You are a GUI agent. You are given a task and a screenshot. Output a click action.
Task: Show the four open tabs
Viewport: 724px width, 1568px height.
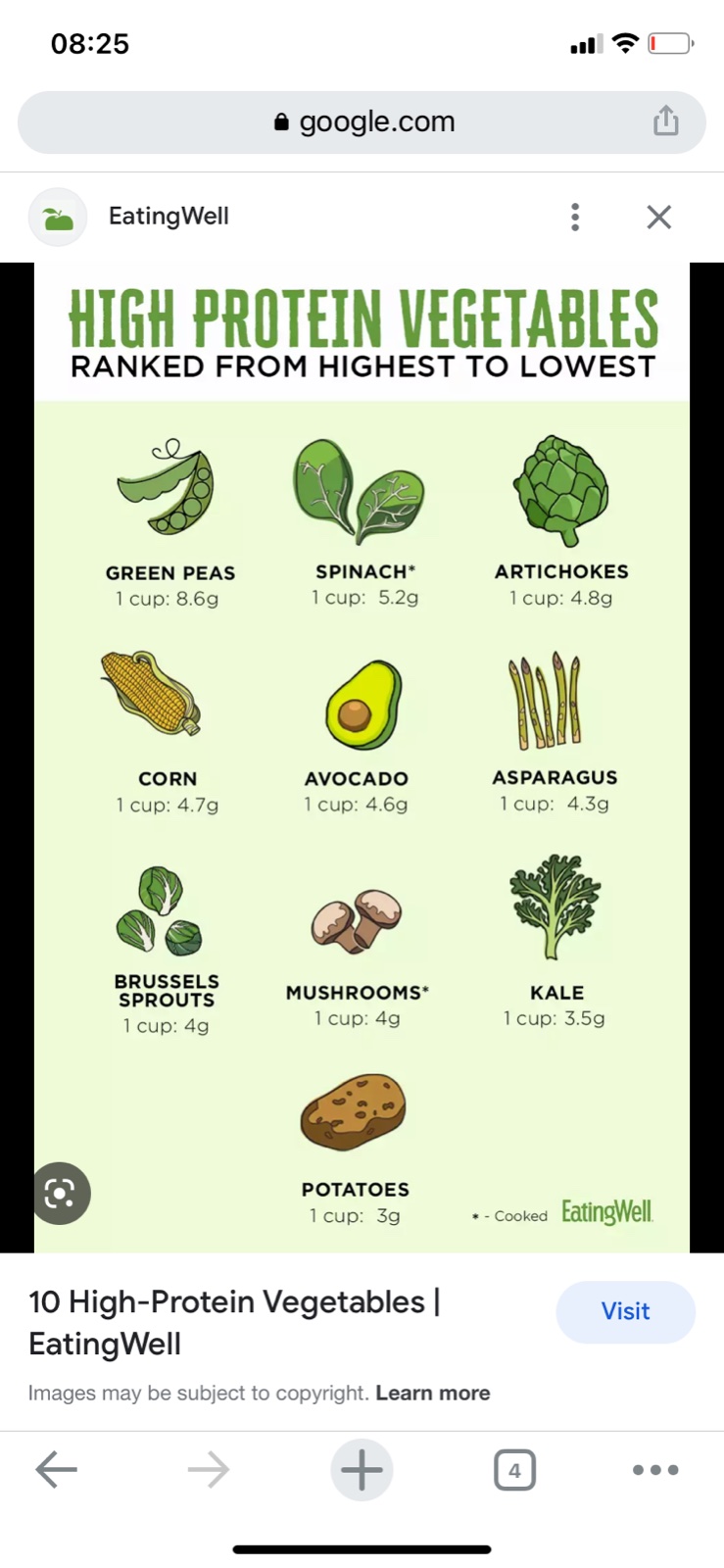click(x=514, y=1469)
